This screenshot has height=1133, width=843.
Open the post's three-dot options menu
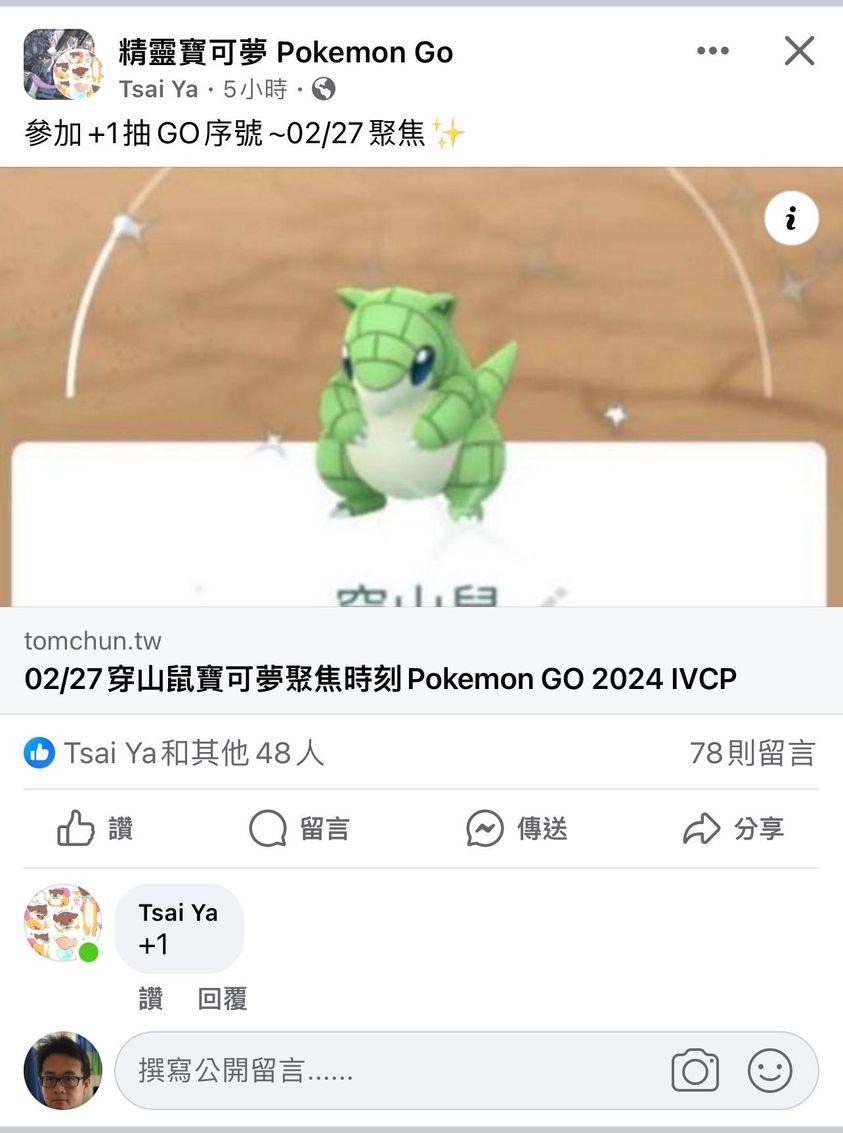tap(712, 51)
